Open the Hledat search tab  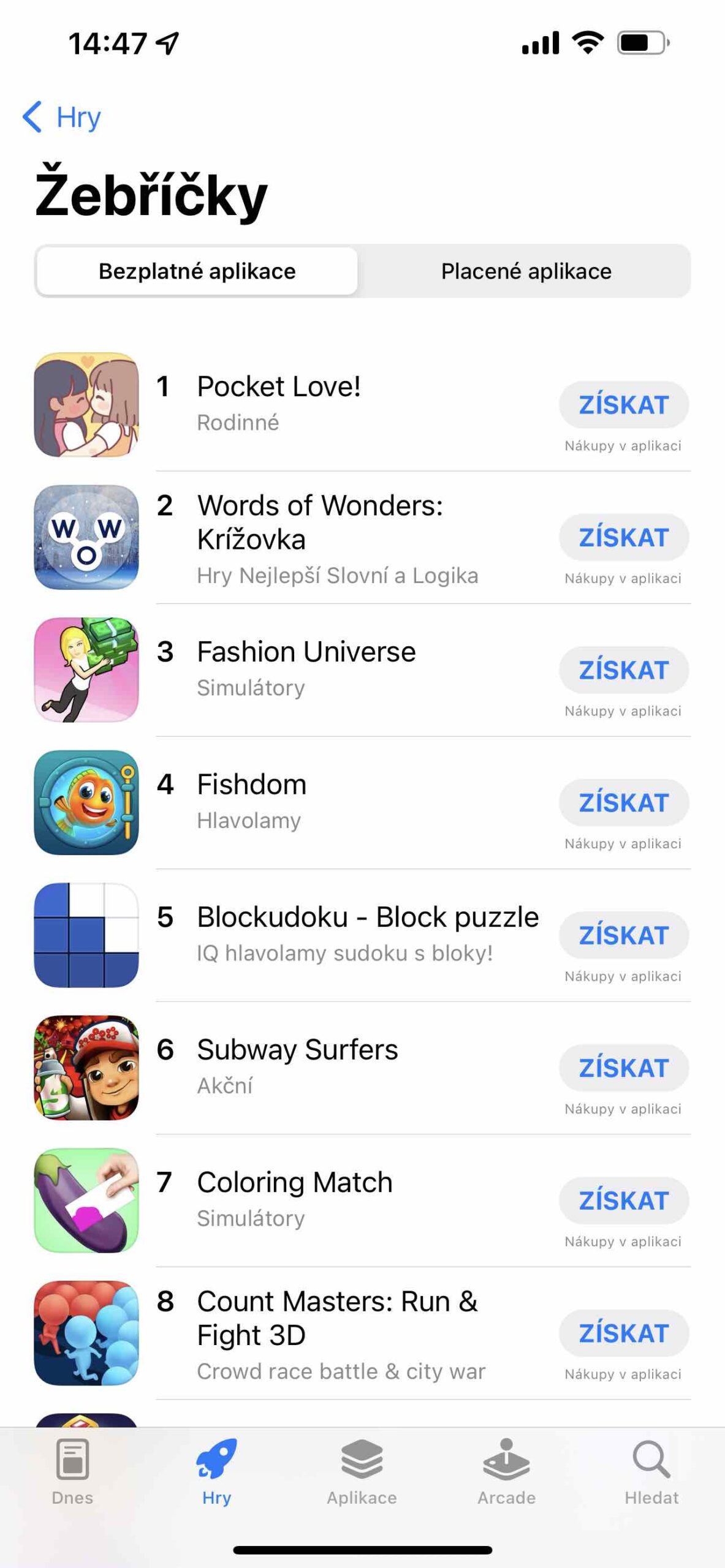coord(651,1471)
